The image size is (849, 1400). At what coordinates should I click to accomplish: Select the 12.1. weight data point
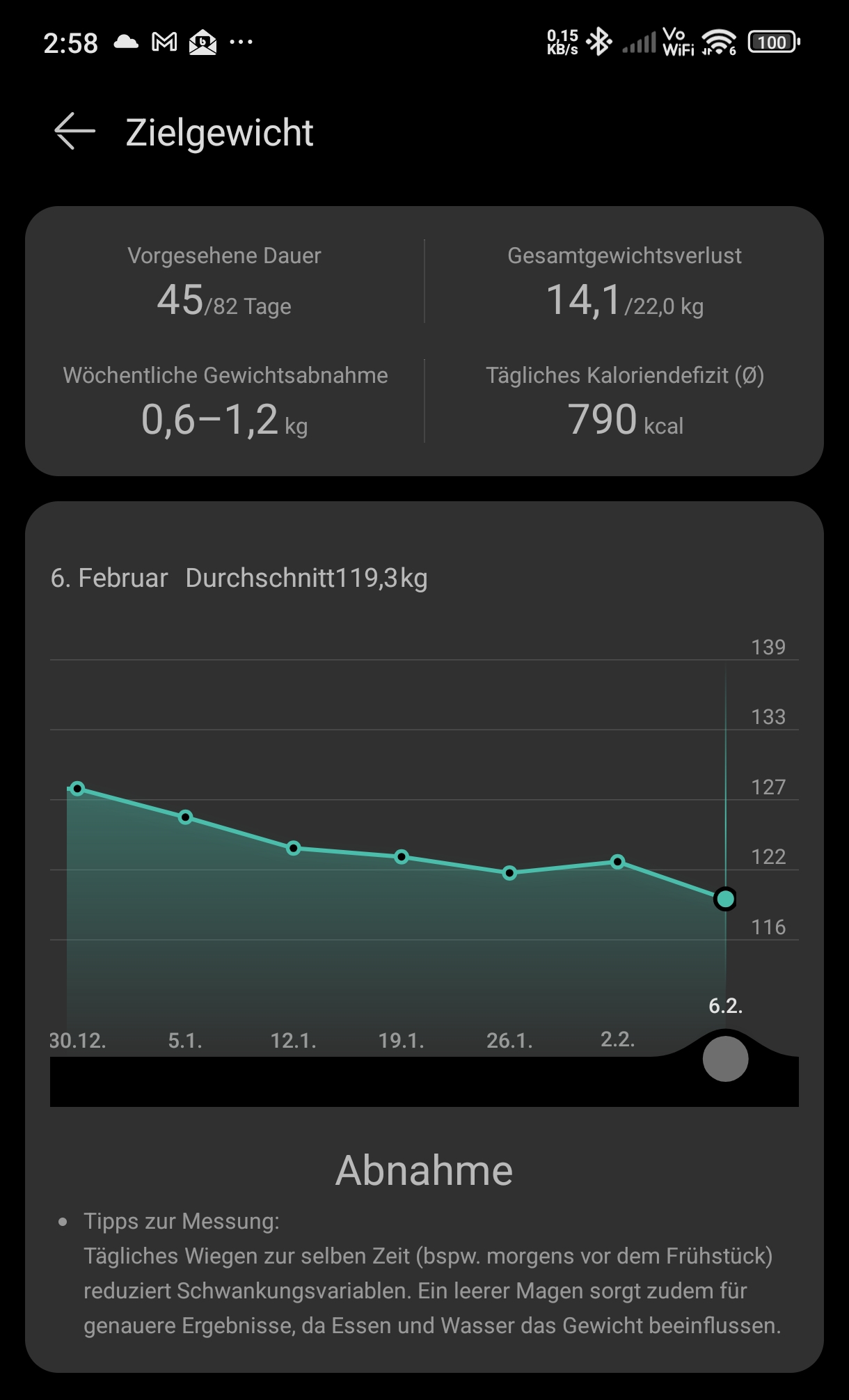(x=294, y=848)
